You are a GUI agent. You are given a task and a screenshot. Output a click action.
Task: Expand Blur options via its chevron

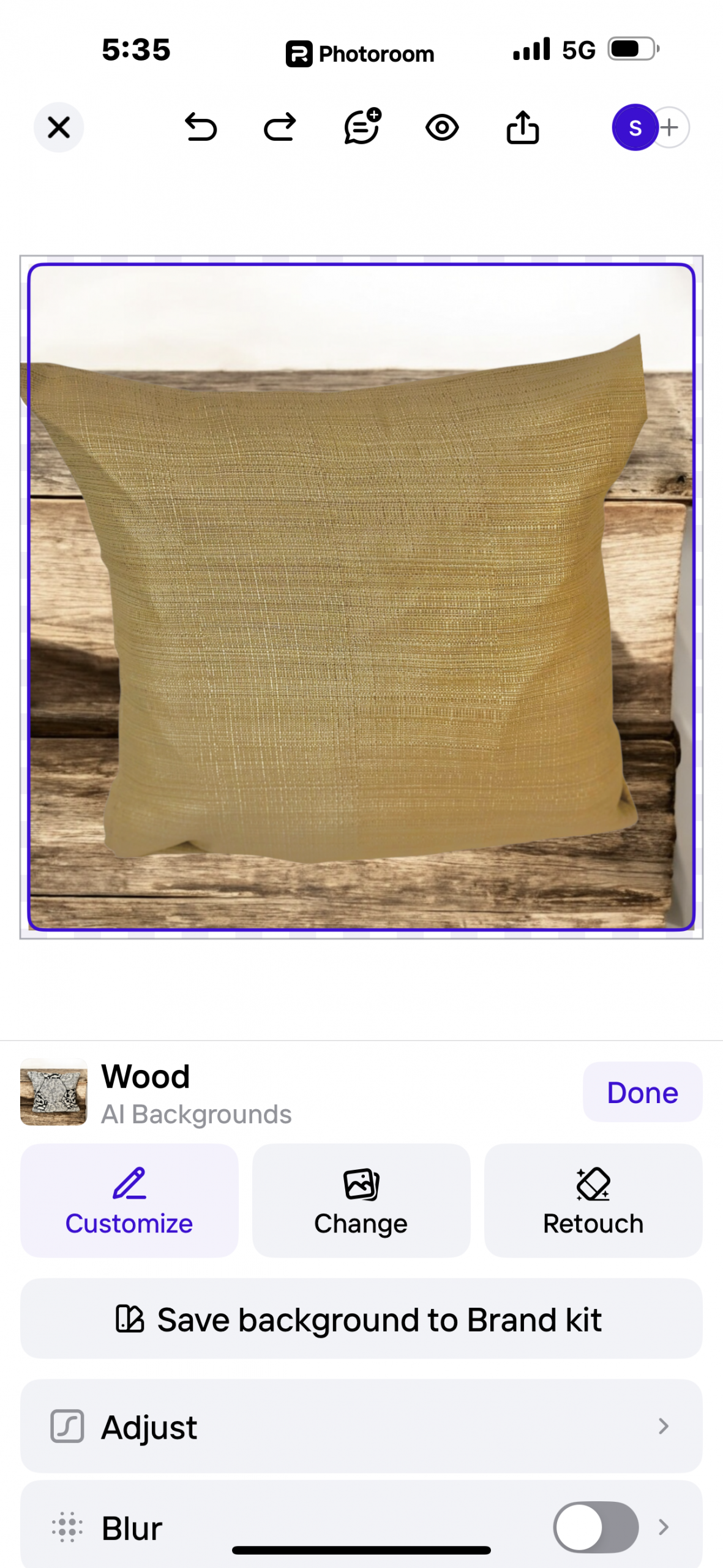664,1527
